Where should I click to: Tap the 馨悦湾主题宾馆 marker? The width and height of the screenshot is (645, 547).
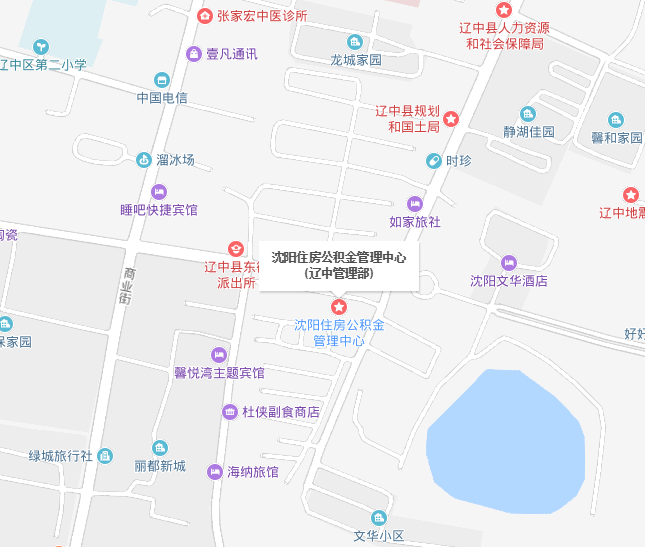[219, 355]
